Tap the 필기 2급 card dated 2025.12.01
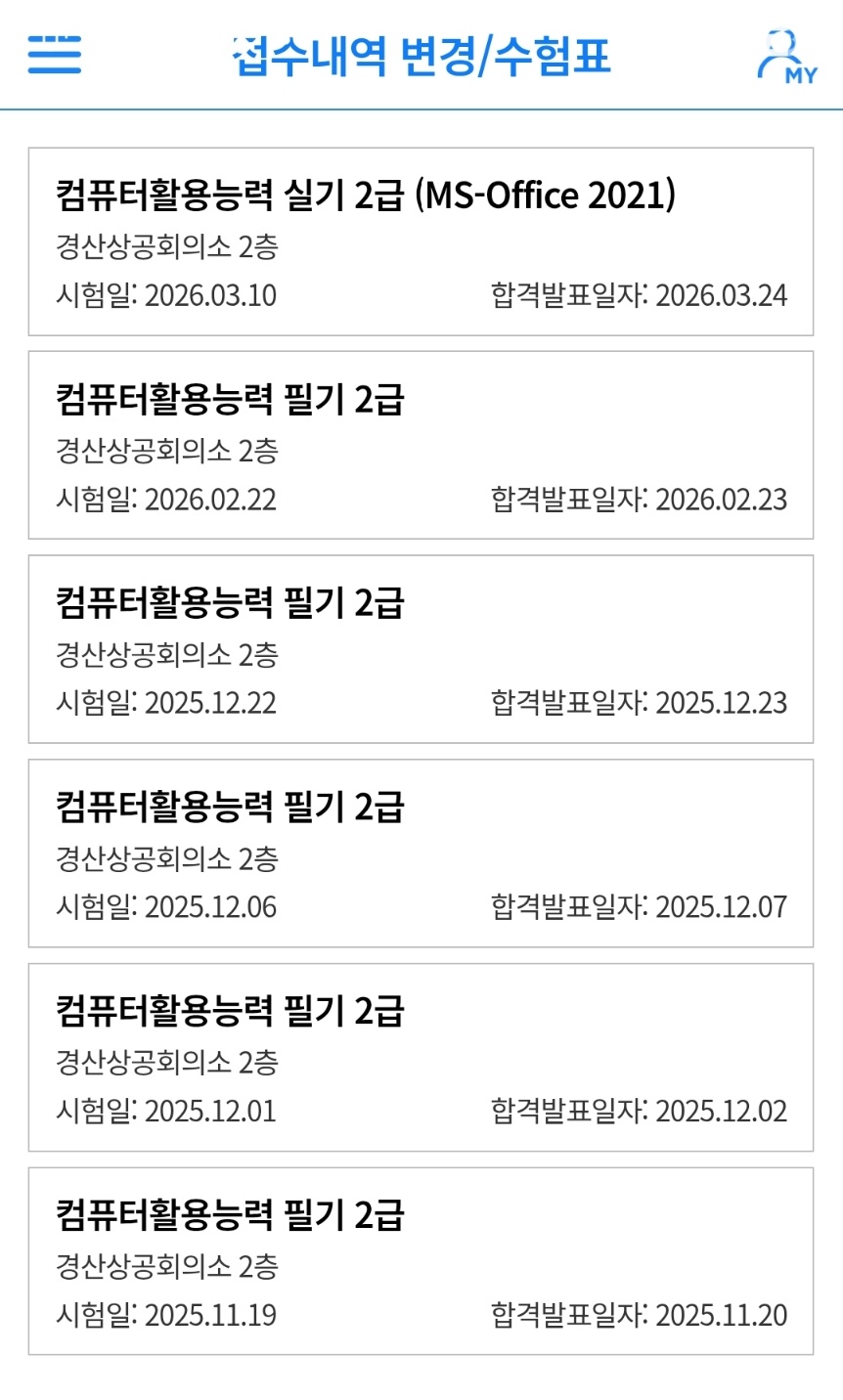 [x=421, y=1057]
